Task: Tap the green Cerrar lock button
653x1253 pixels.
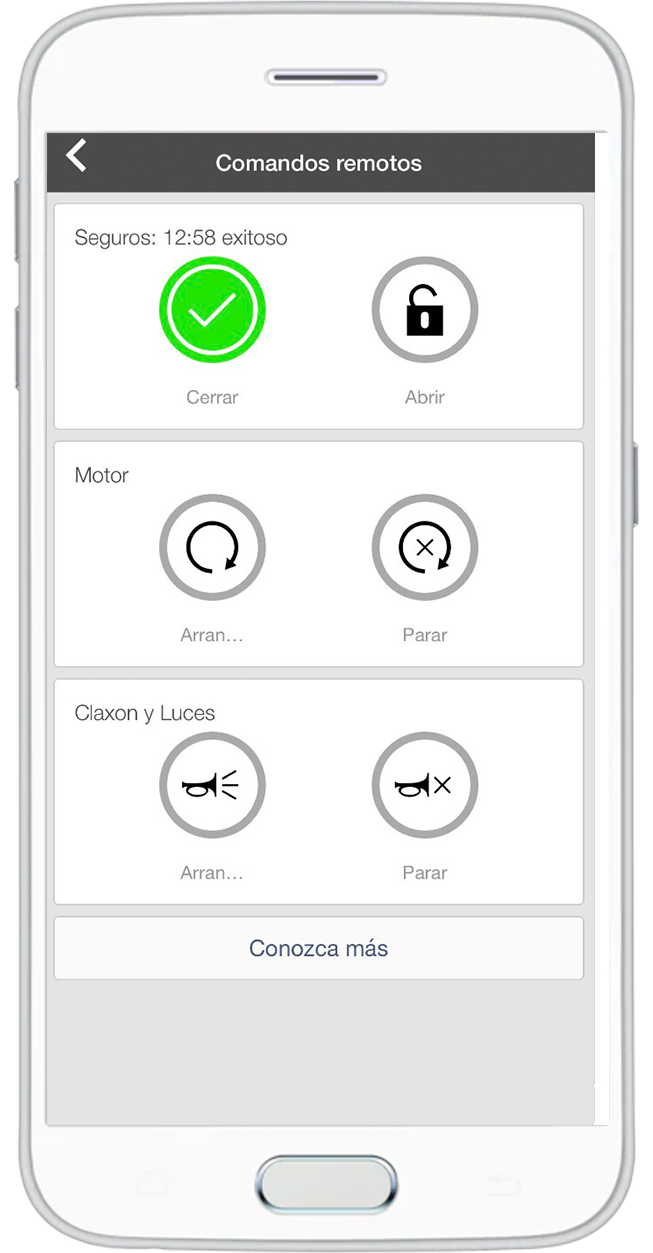Action: (x=212, y=310)
